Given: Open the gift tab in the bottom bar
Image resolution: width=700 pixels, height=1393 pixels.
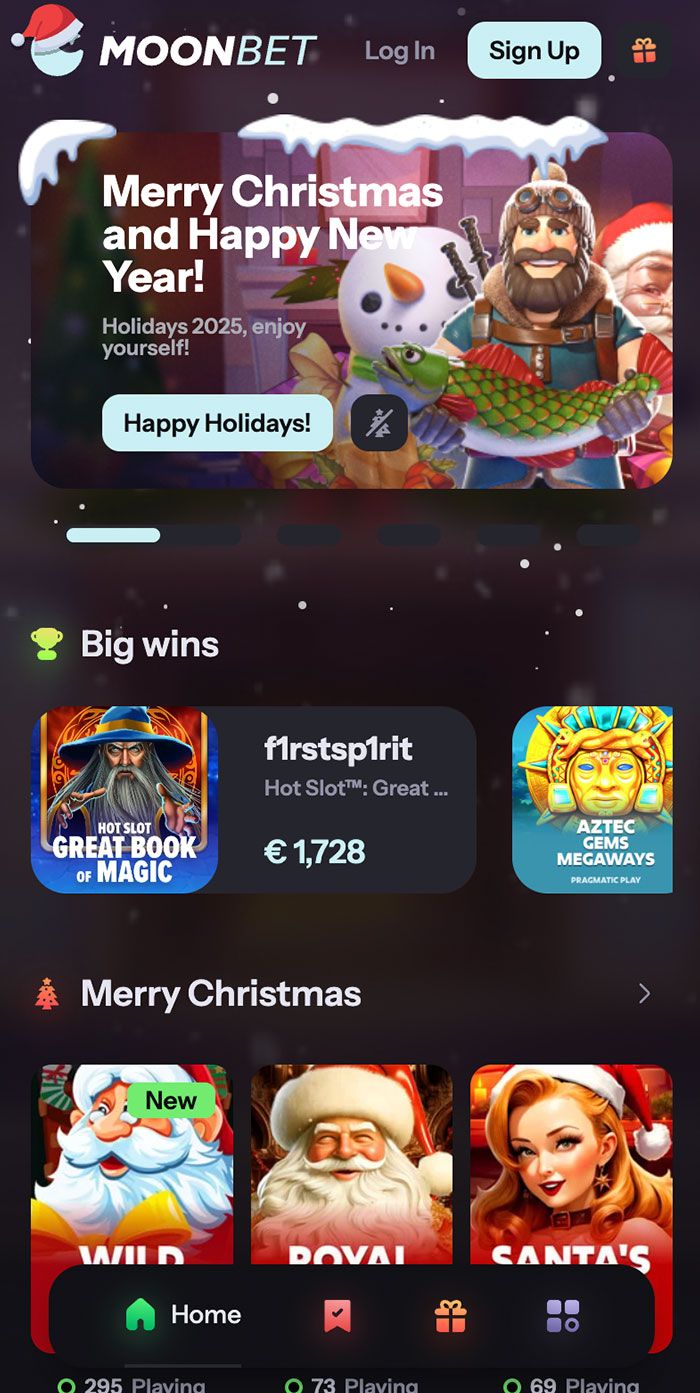Looking at the screenshot, I should (450, 1315).
